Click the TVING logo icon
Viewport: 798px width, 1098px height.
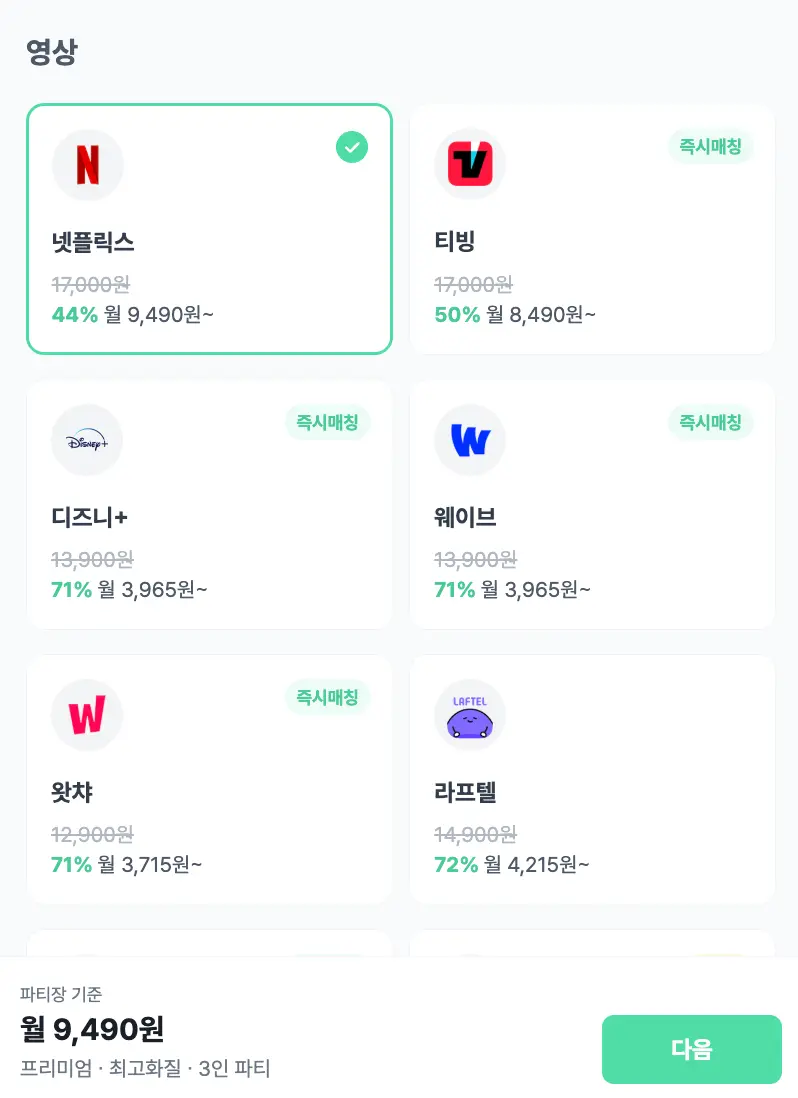click(x=470, y=164)
